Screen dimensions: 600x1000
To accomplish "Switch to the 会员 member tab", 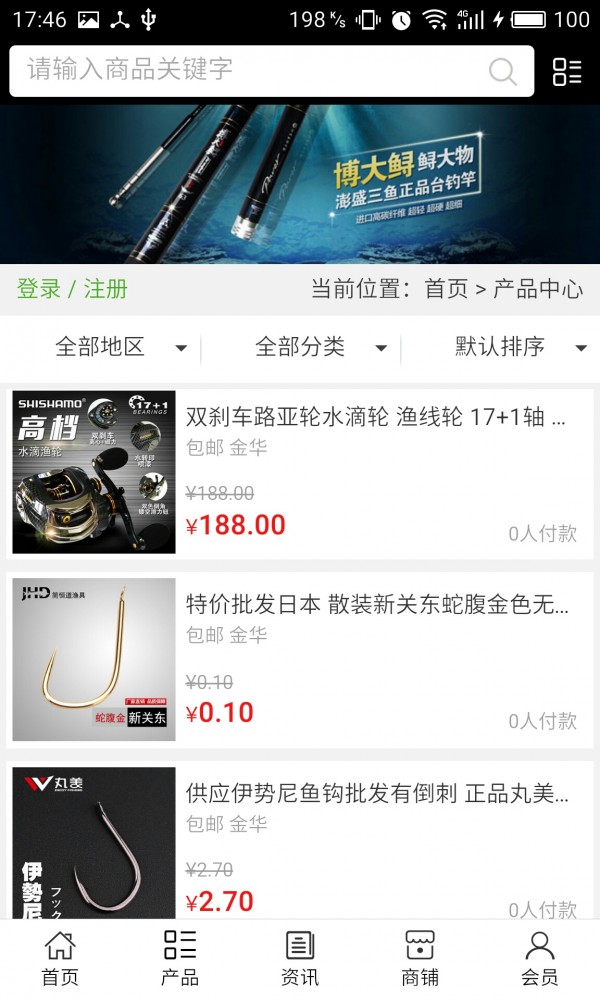I will pyautogui.click(x=540, y=958).
